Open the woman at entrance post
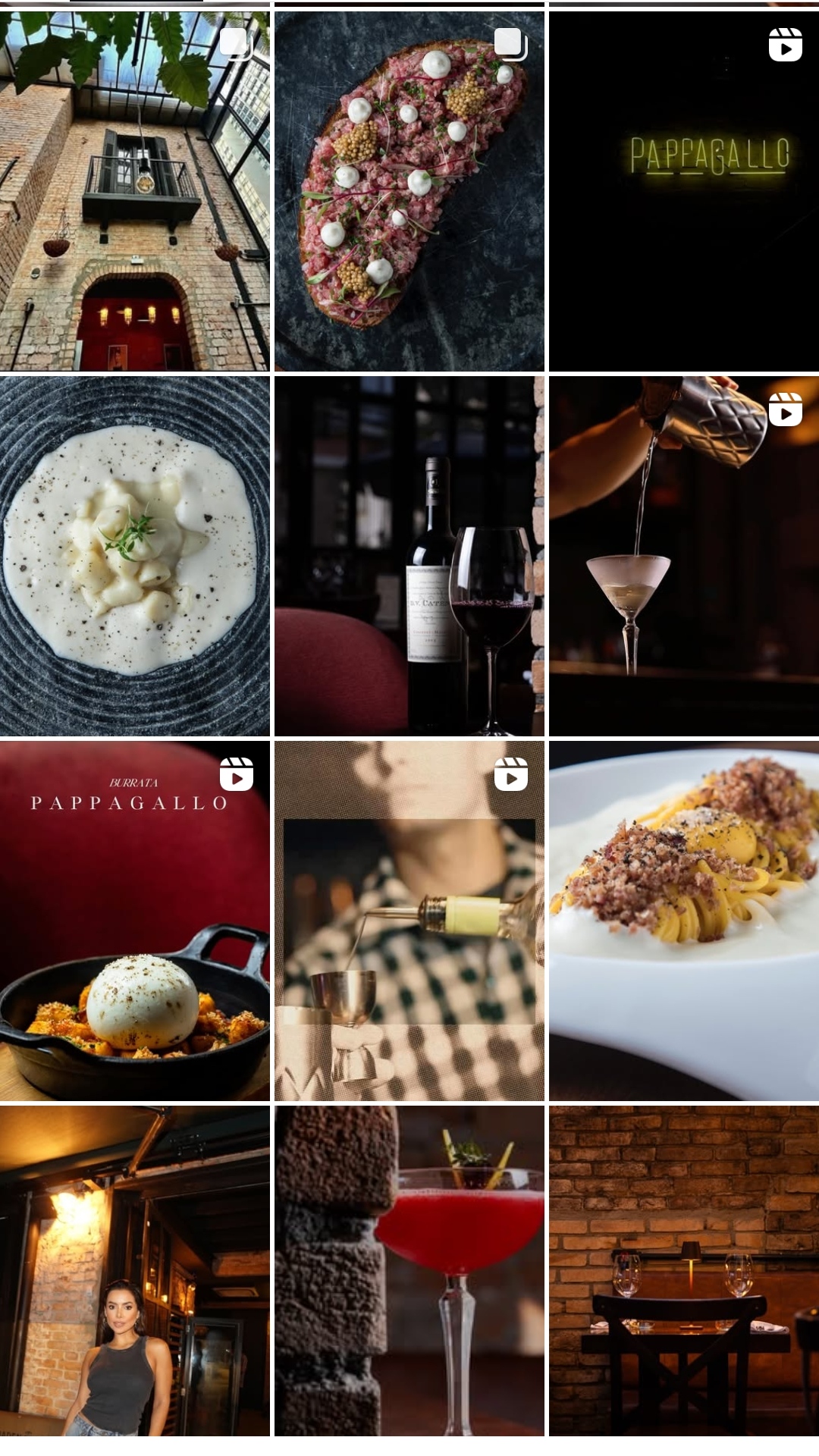 point(134,1270)
